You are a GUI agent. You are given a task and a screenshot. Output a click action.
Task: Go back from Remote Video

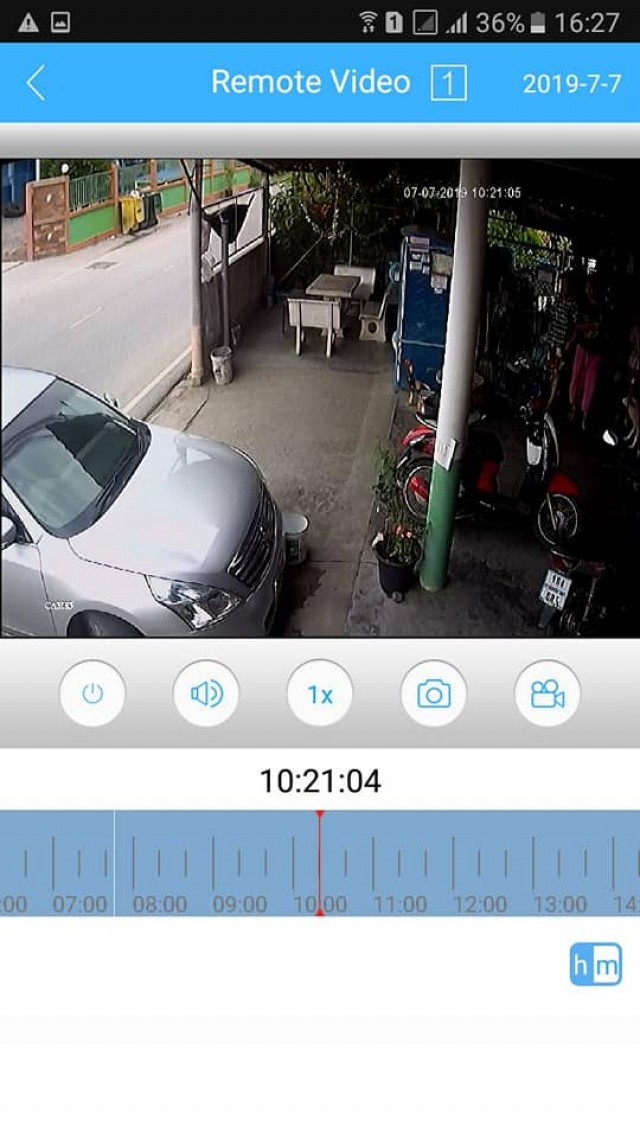pos(36,83)
